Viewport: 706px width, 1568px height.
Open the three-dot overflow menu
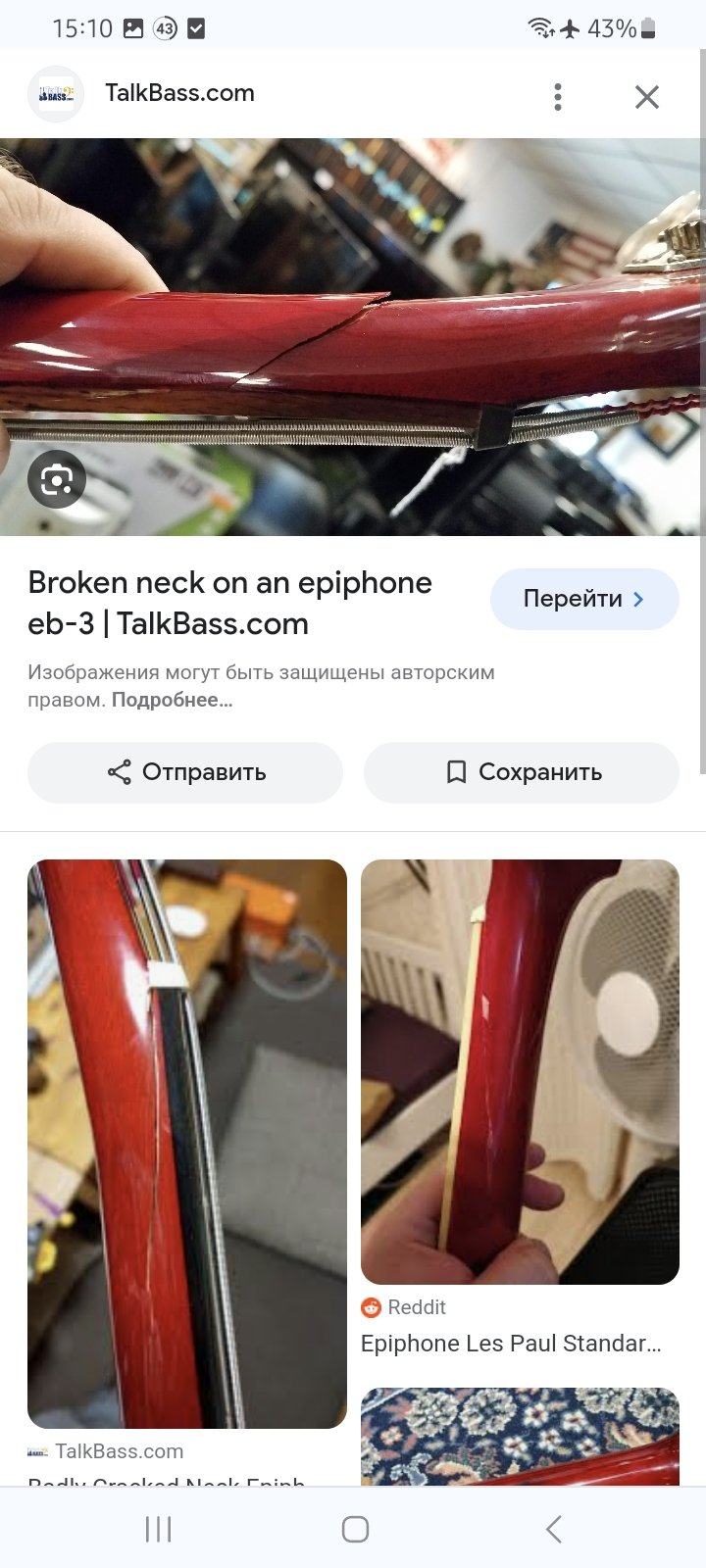557,96
